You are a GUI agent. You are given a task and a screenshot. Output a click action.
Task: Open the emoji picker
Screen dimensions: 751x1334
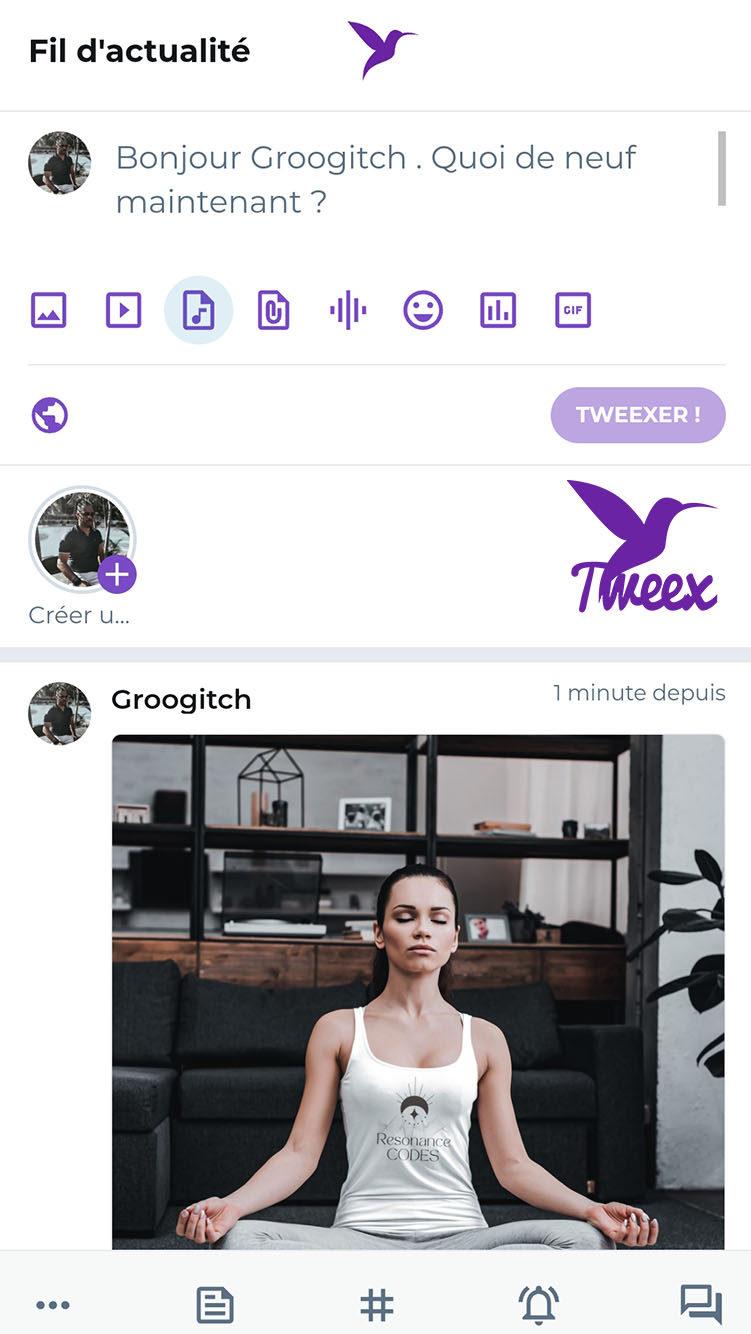tap(422, 310)
